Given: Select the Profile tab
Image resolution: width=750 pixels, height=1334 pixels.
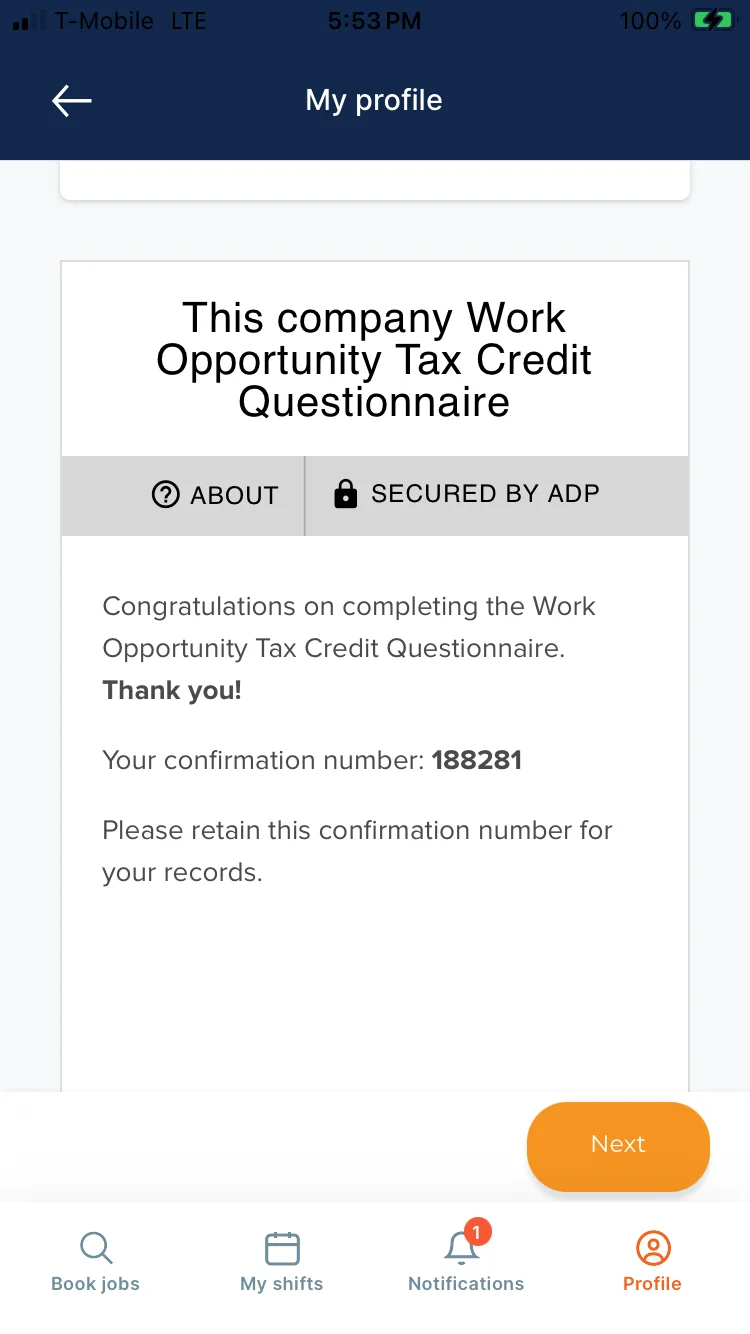Looking at the screenshot, I should tap(652, 1262).
